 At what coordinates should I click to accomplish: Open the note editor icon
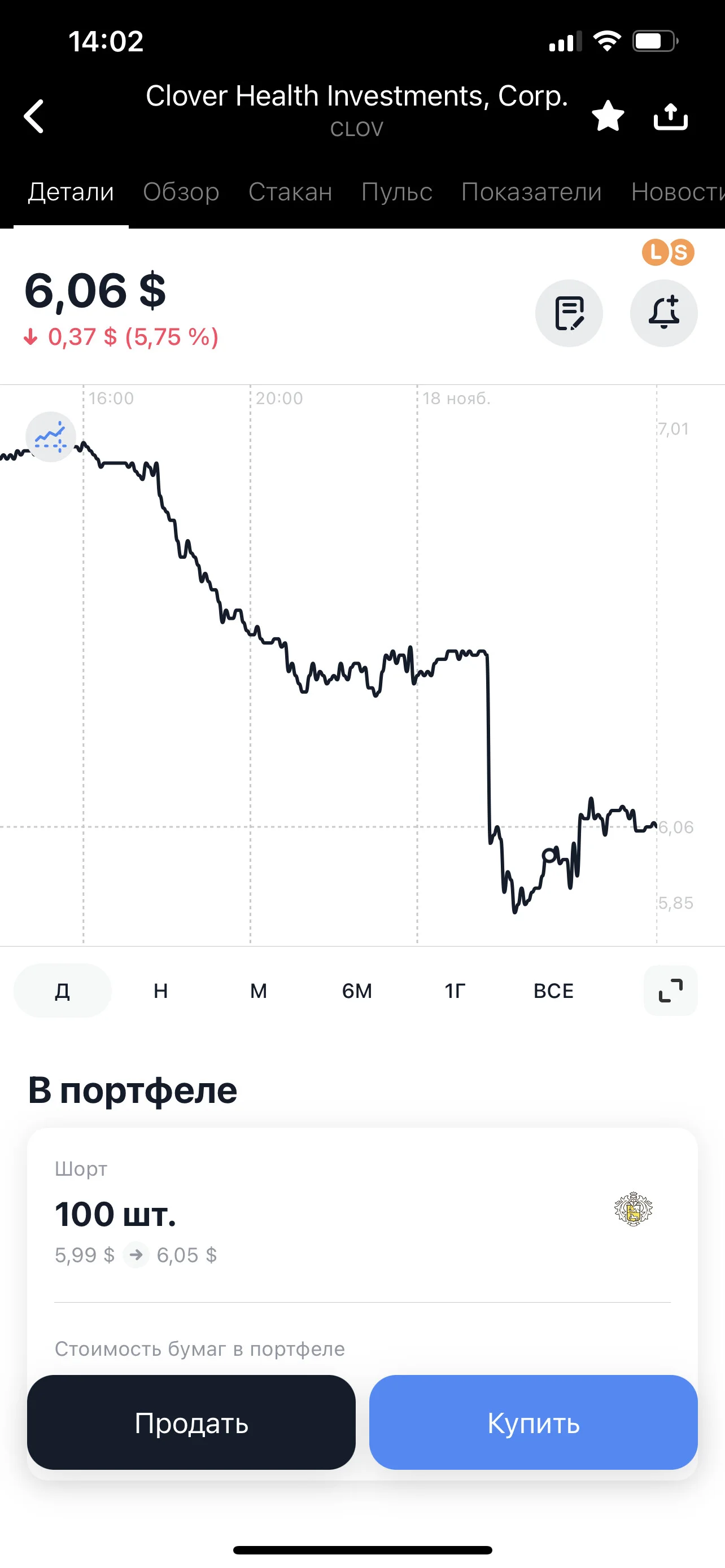point(569,313)
